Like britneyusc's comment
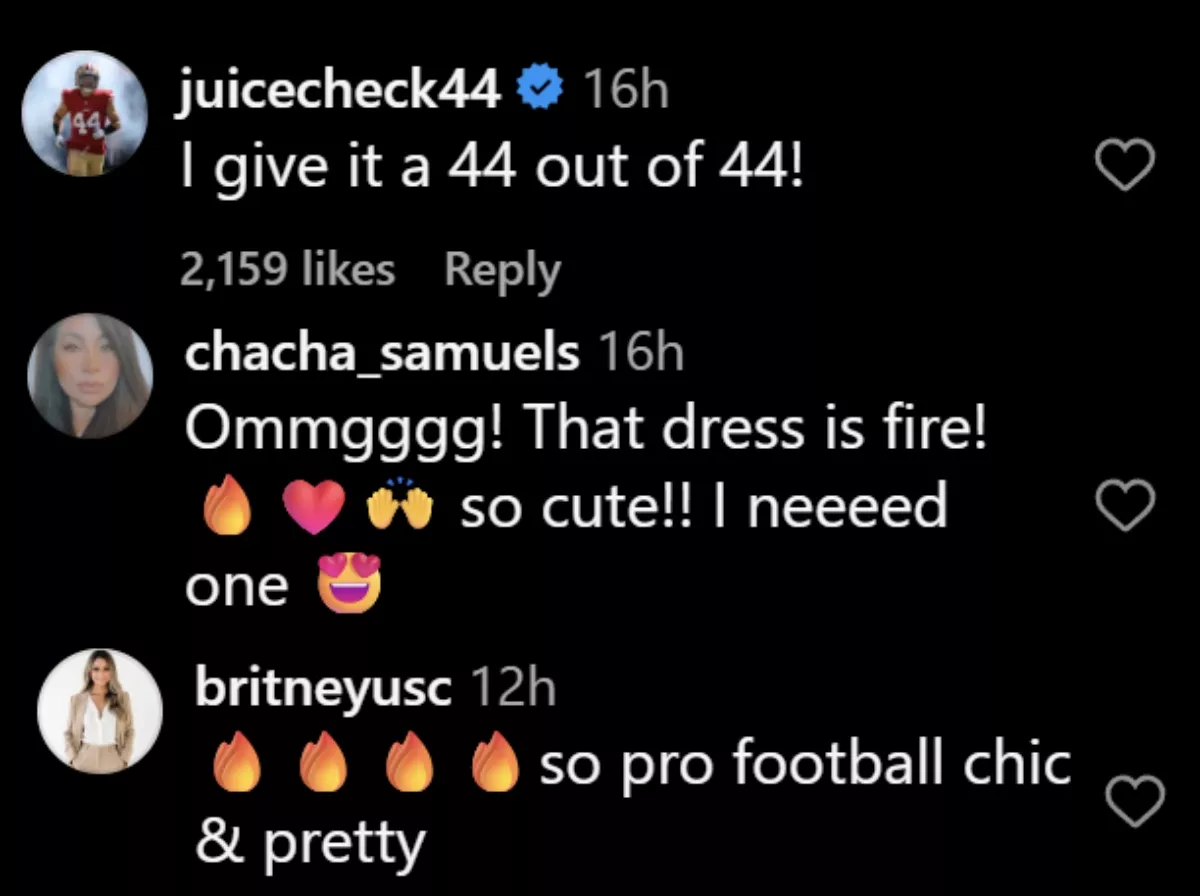1200x896 pixels. pyautogui.click(x=1138, y=801)
